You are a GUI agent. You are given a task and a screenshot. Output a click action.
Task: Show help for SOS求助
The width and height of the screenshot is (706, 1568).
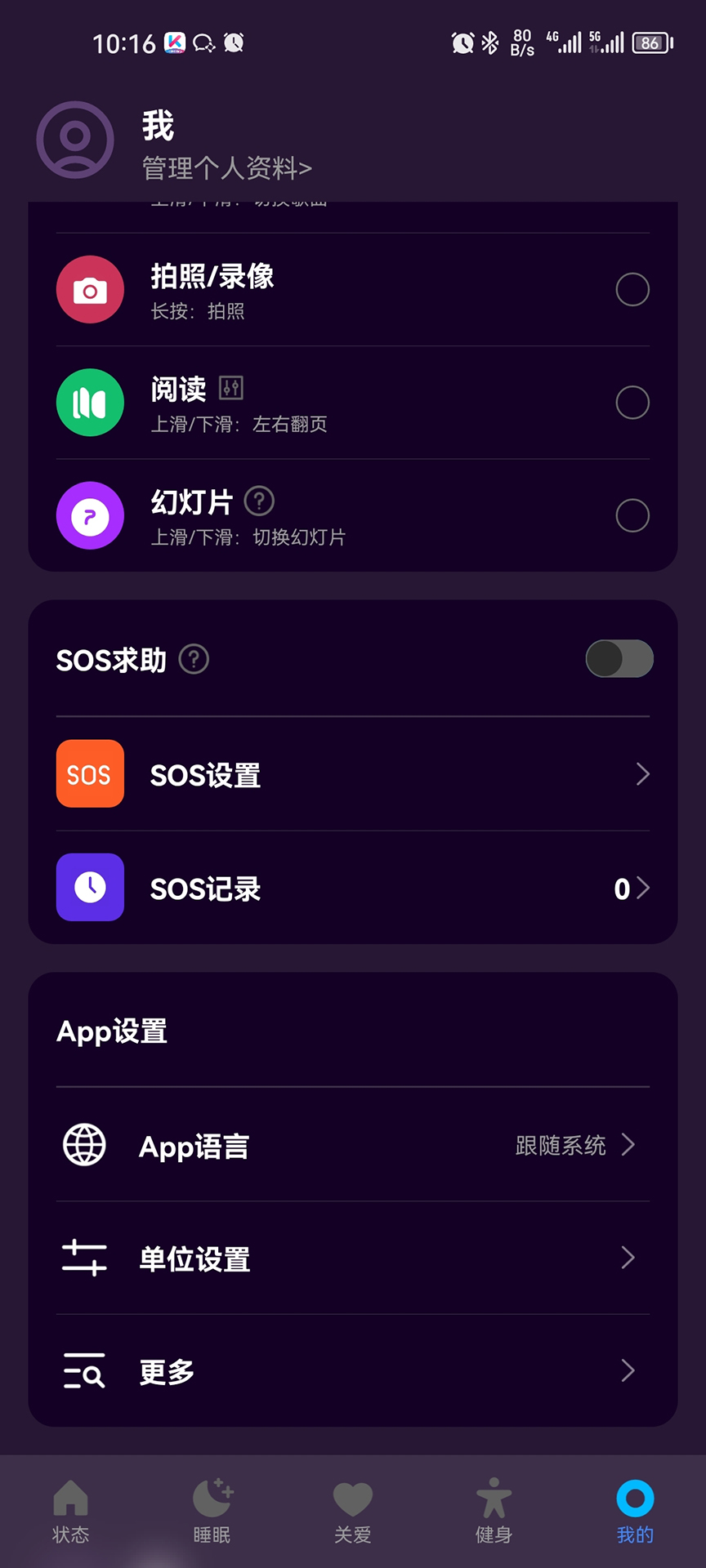tap(194, 659)
